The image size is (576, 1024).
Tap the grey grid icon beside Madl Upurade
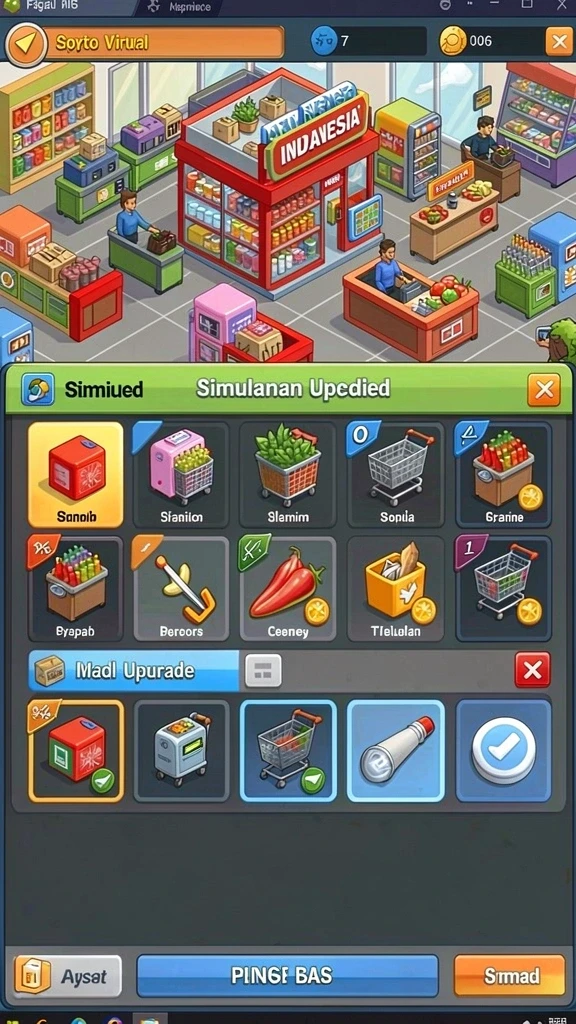(x=263, y=671)
